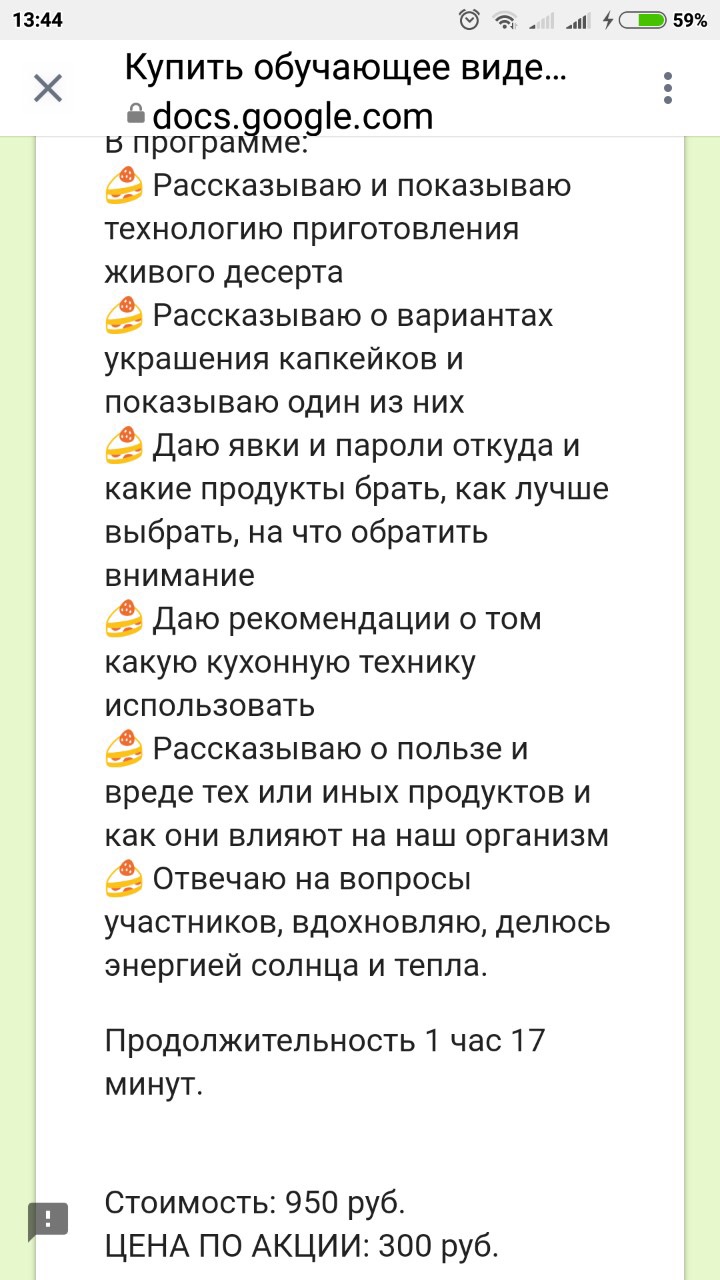Open the three-dot overflow menu
The image size is (720, 1280).
click(668, 88)
